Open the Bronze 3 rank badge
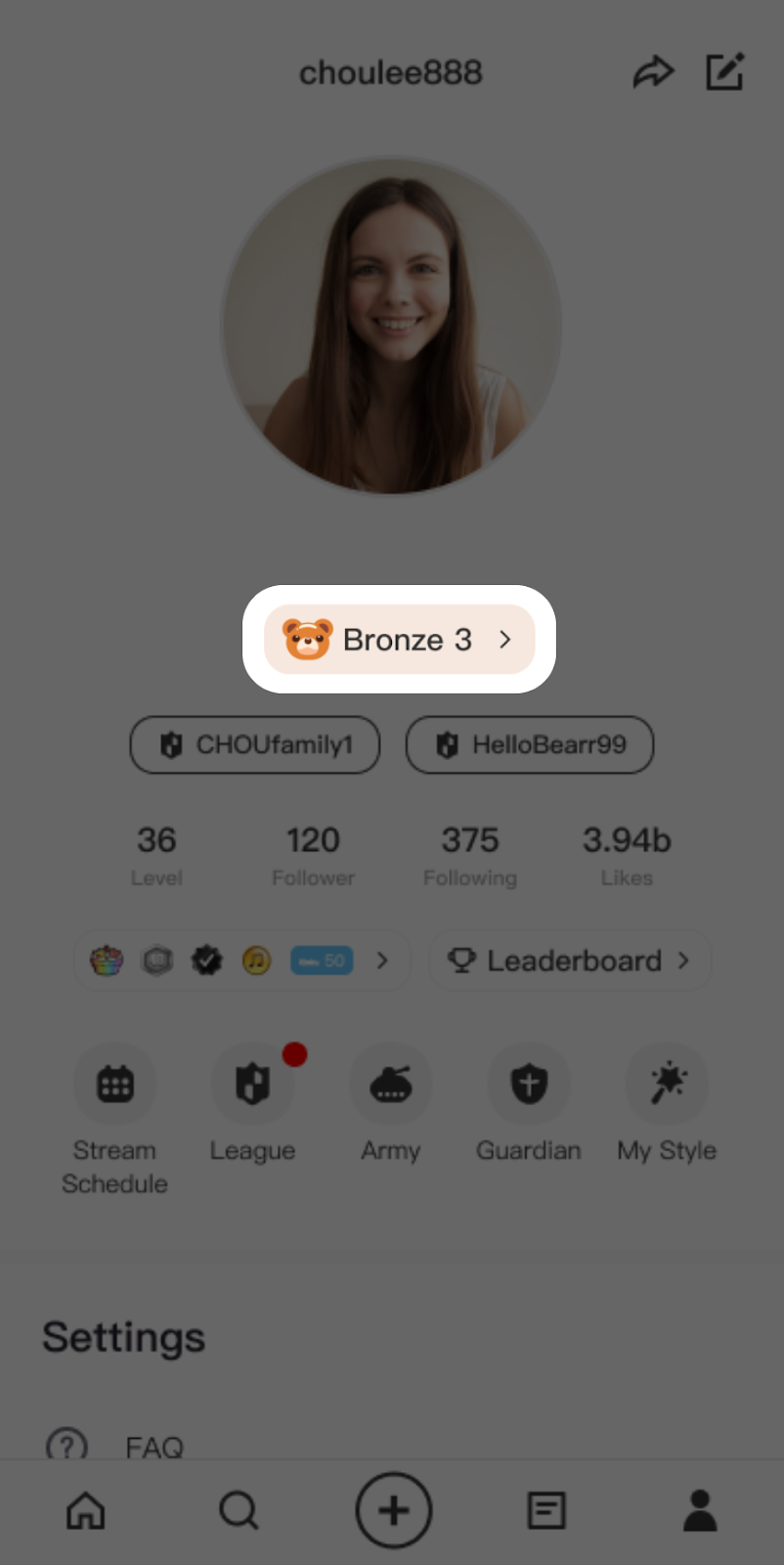This screenshot has height=1565, width=784. pos(399,640)
